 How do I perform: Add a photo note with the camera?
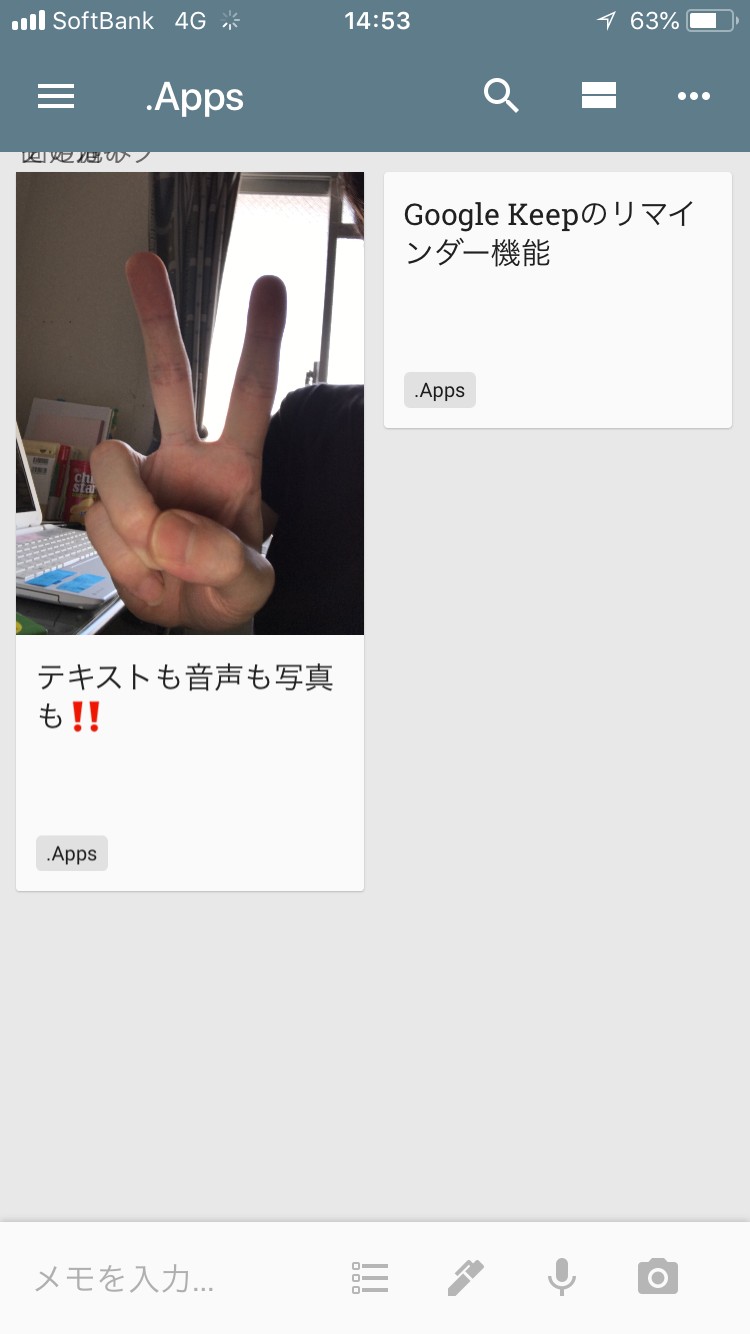tap(658, 1277)
